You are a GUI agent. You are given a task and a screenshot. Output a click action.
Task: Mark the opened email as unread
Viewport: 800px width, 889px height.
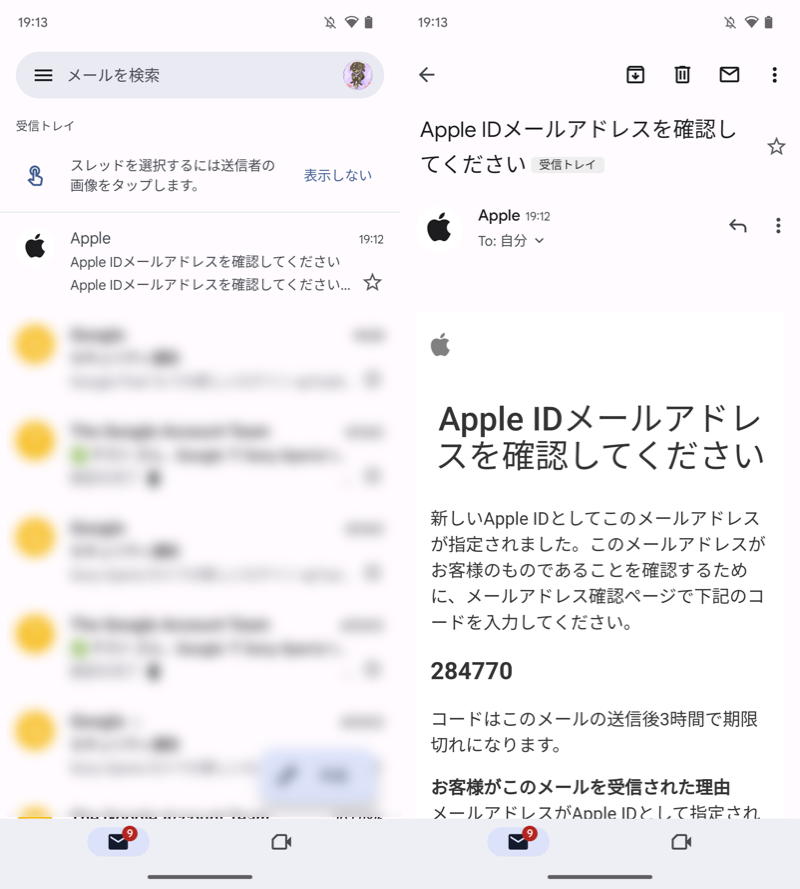coord(729,75)
